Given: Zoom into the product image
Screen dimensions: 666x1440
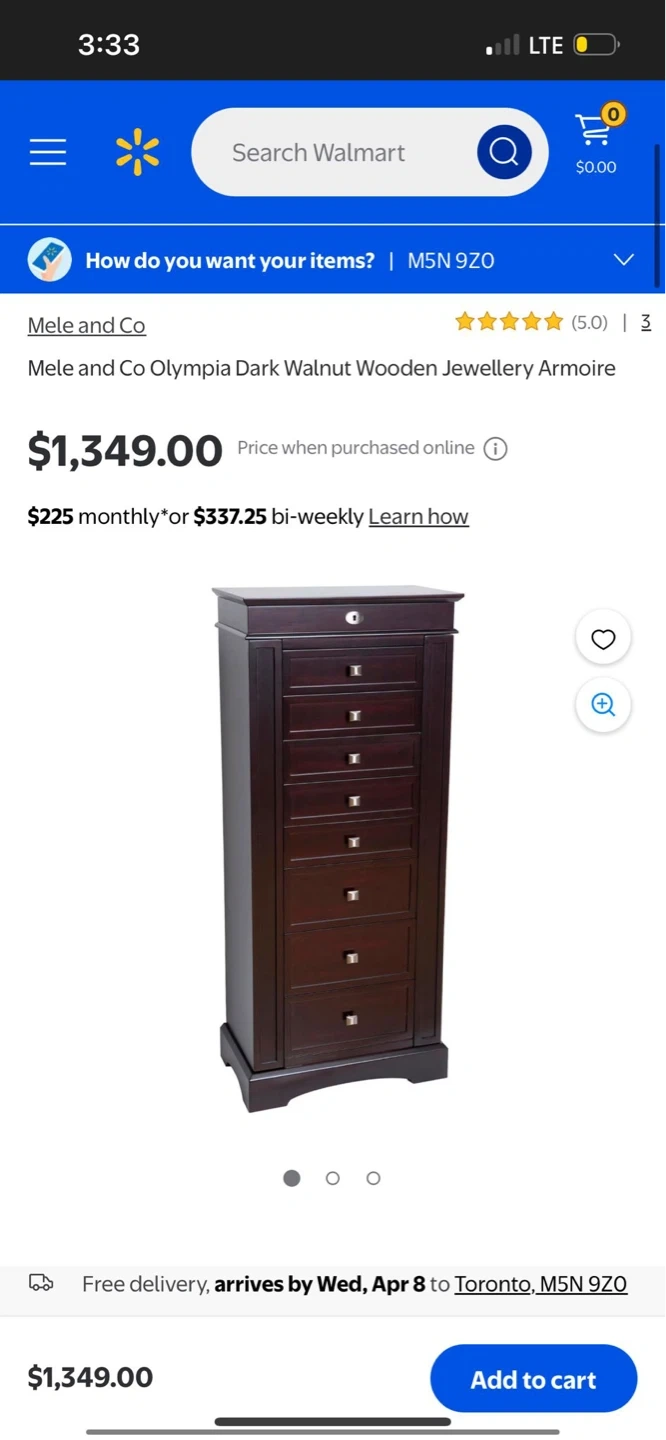Looking at the screenshot, I should [603, 704].
